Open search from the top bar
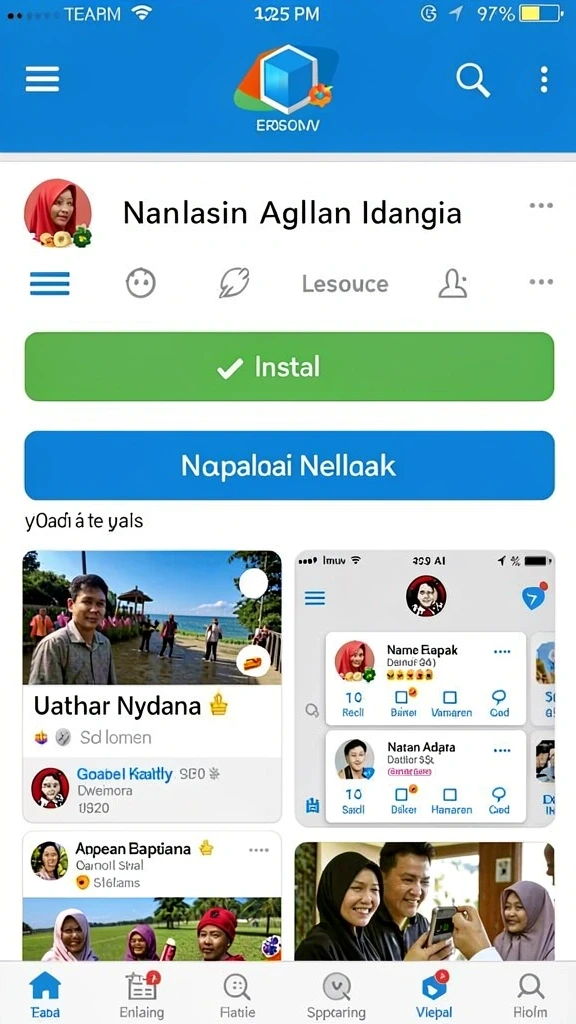This screenshot has width=576, height=1024. (473, 80)
